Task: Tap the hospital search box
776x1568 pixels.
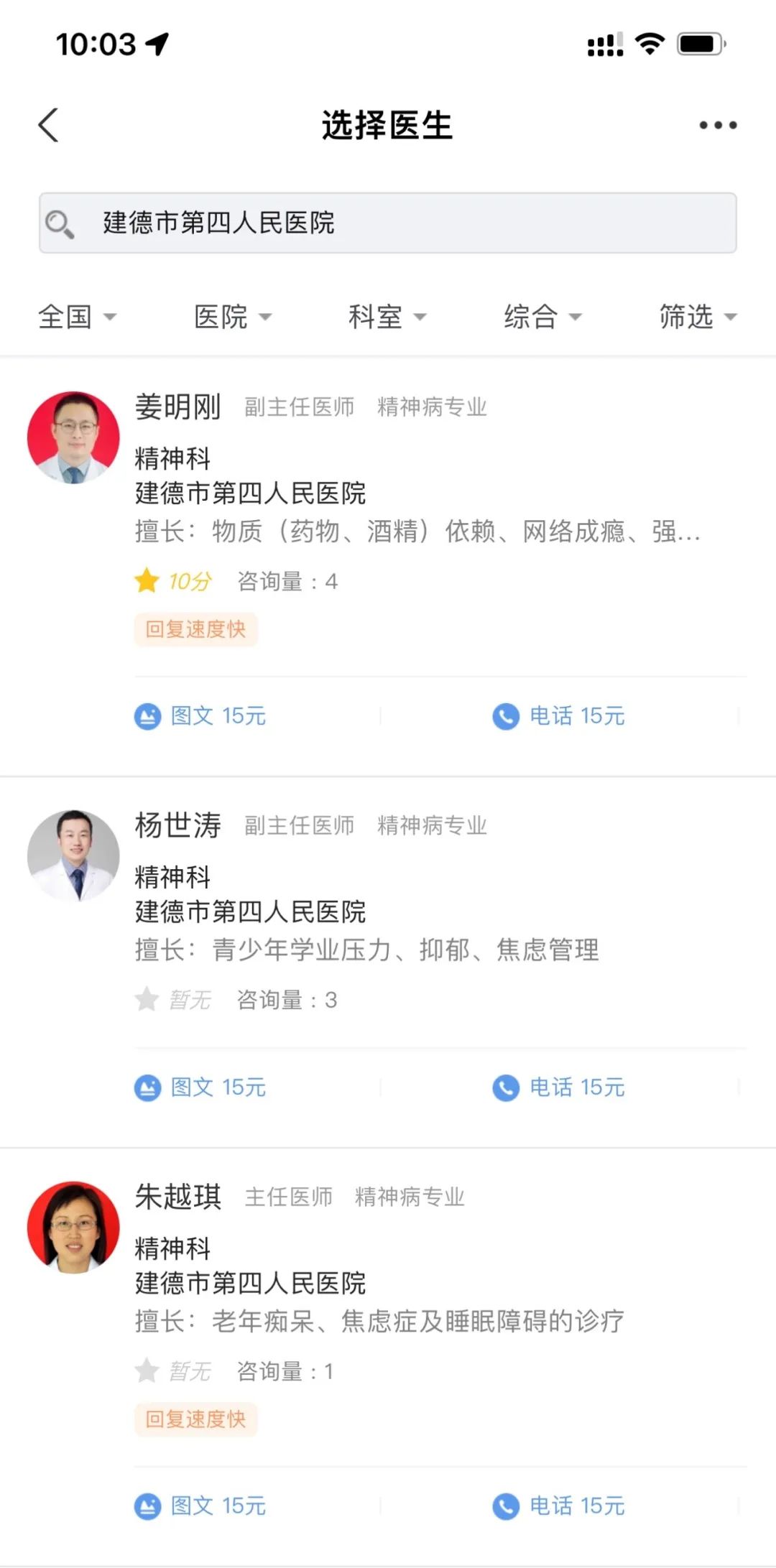Action: [388, 223]
